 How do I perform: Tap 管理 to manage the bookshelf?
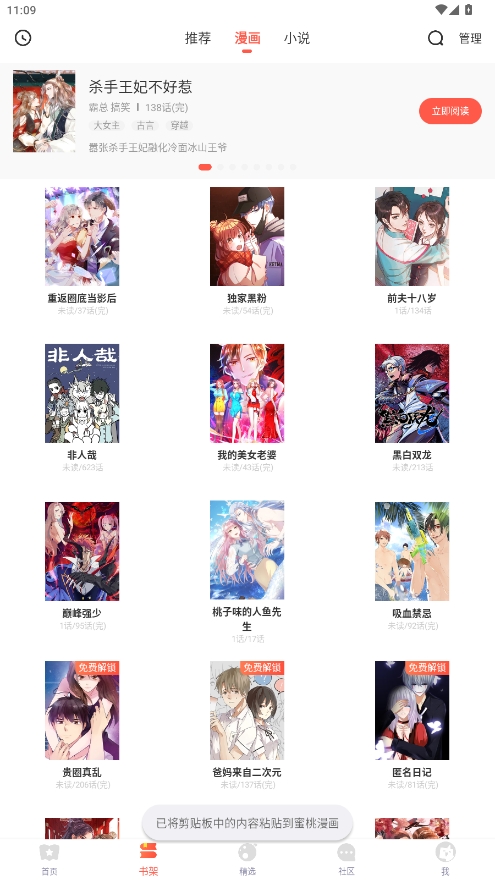(470, 38)
